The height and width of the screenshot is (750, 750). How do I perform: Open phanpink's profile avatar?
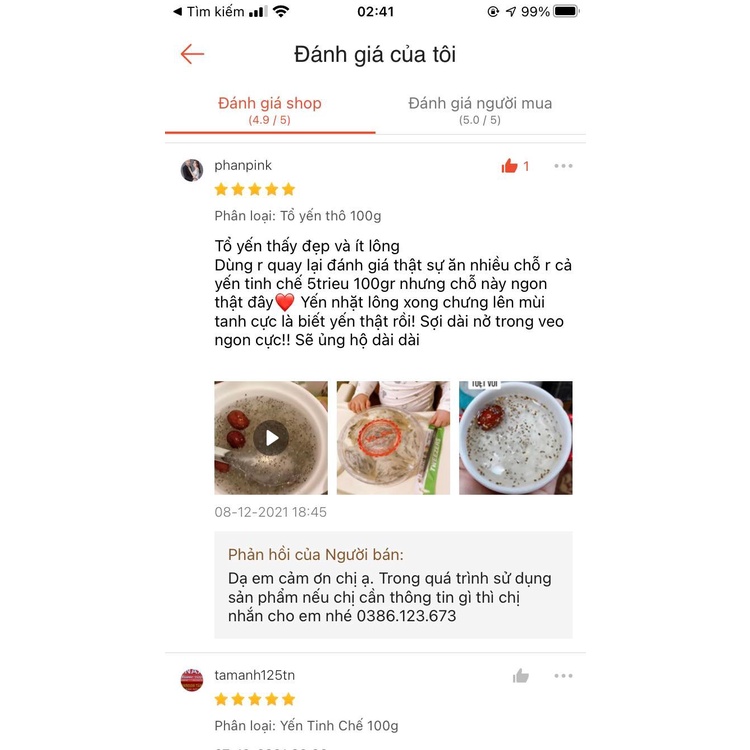(192, 170)
